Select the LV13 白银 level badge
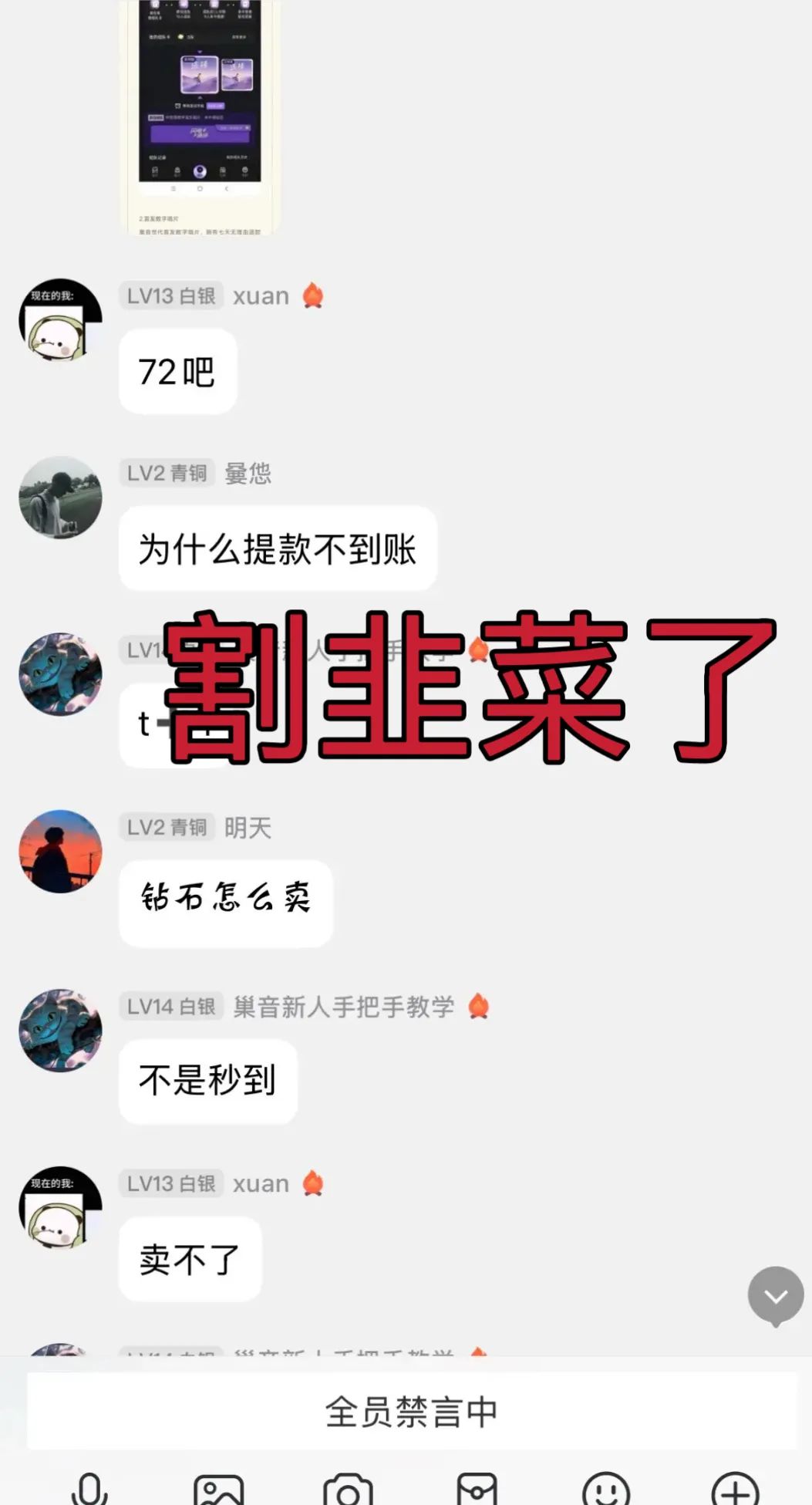Screen dimensions: 812x1505 [x=170, y=295]
